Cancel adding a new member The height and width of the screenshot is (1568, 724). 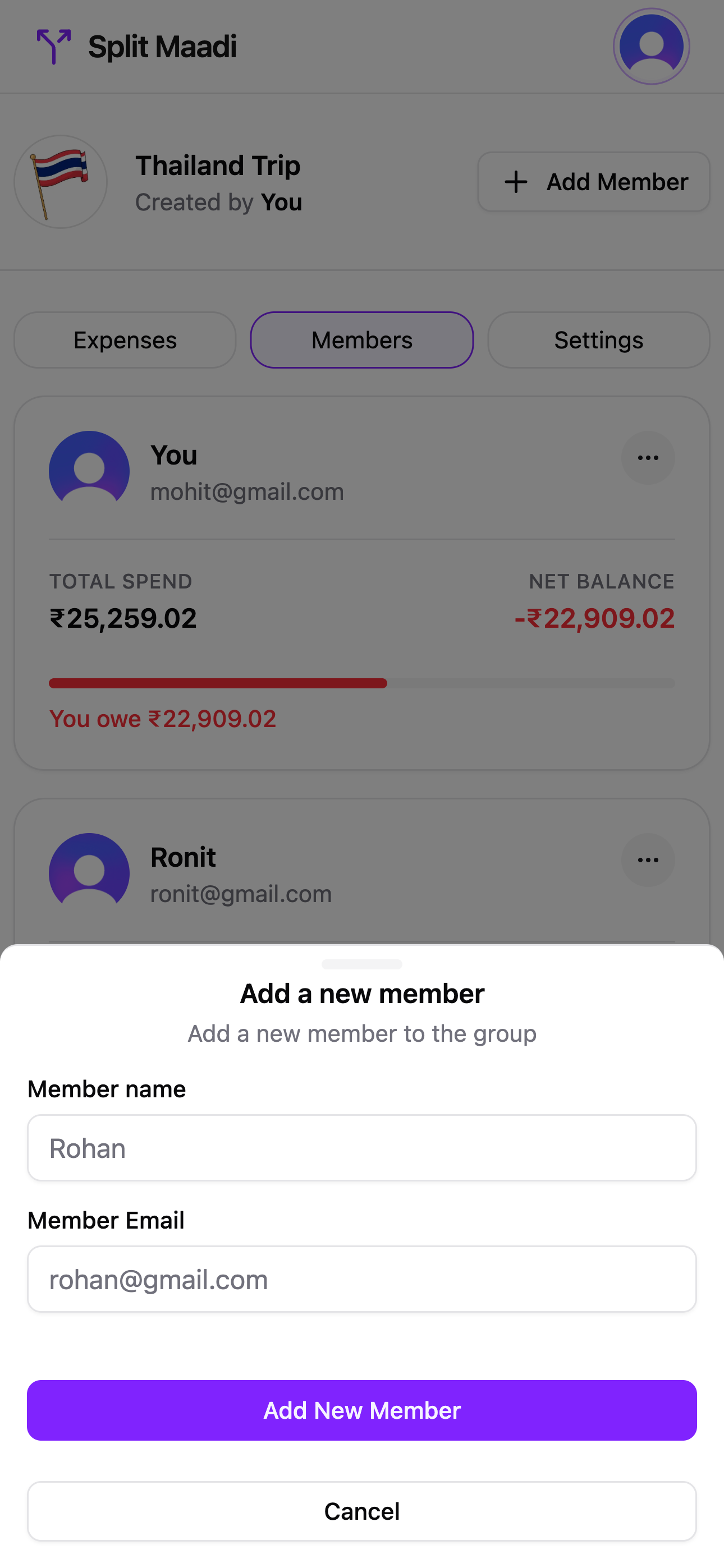[x=361, y=1511]
